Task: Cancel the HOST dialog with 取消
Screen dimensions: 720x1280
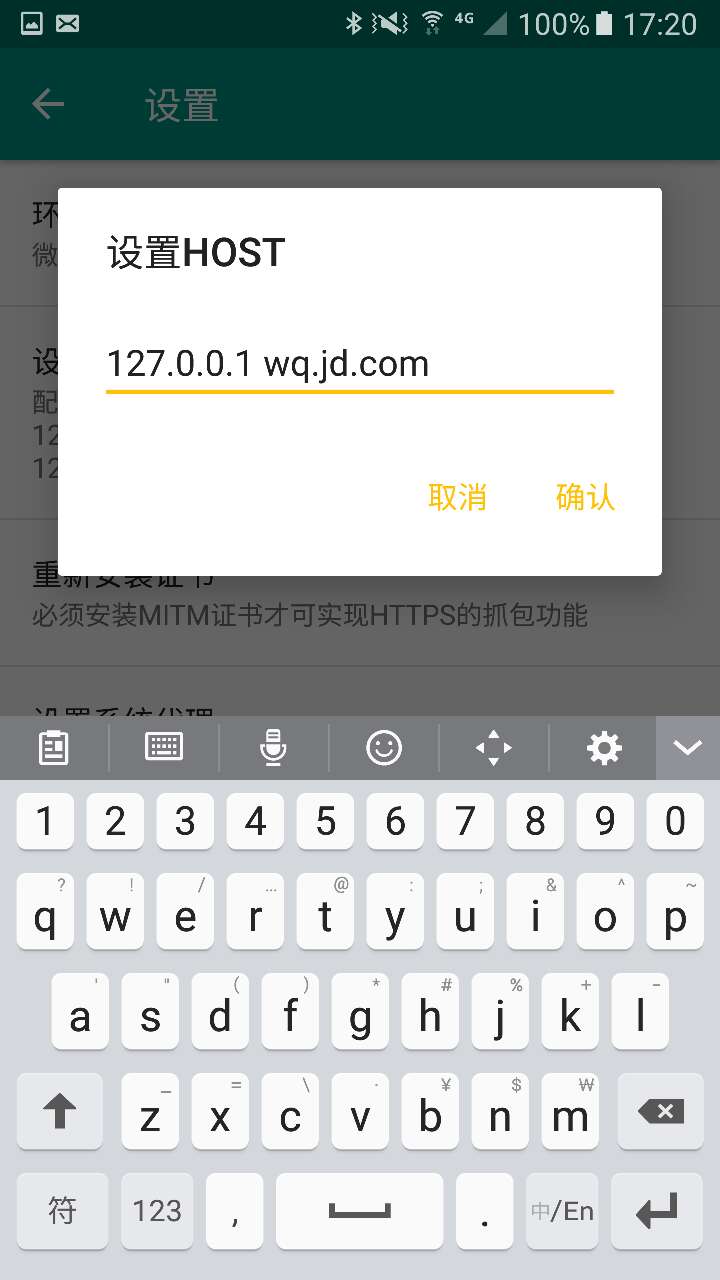Action: (x=457, y=497)
